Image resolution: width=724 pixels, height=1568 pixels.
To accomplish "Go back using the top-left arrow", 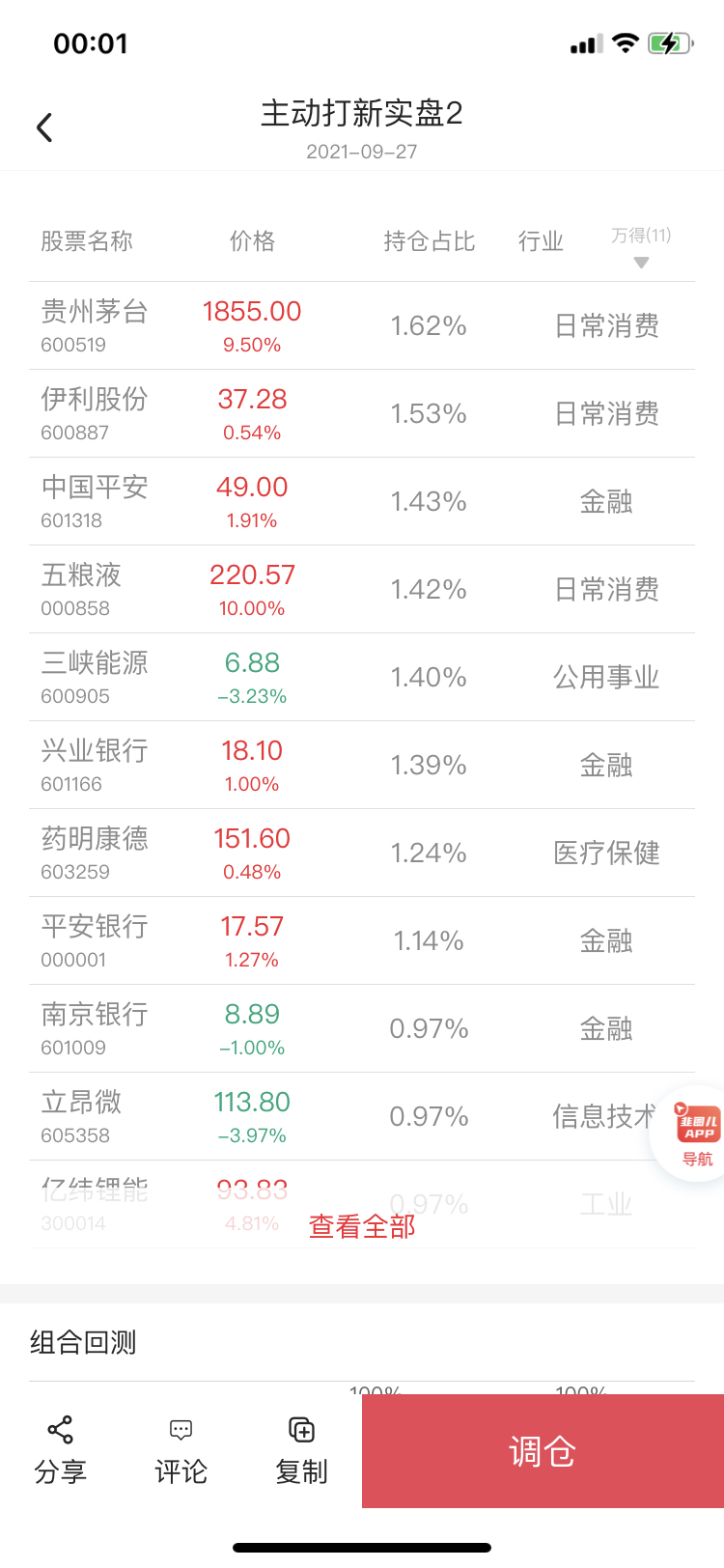I will pos(44,127).
